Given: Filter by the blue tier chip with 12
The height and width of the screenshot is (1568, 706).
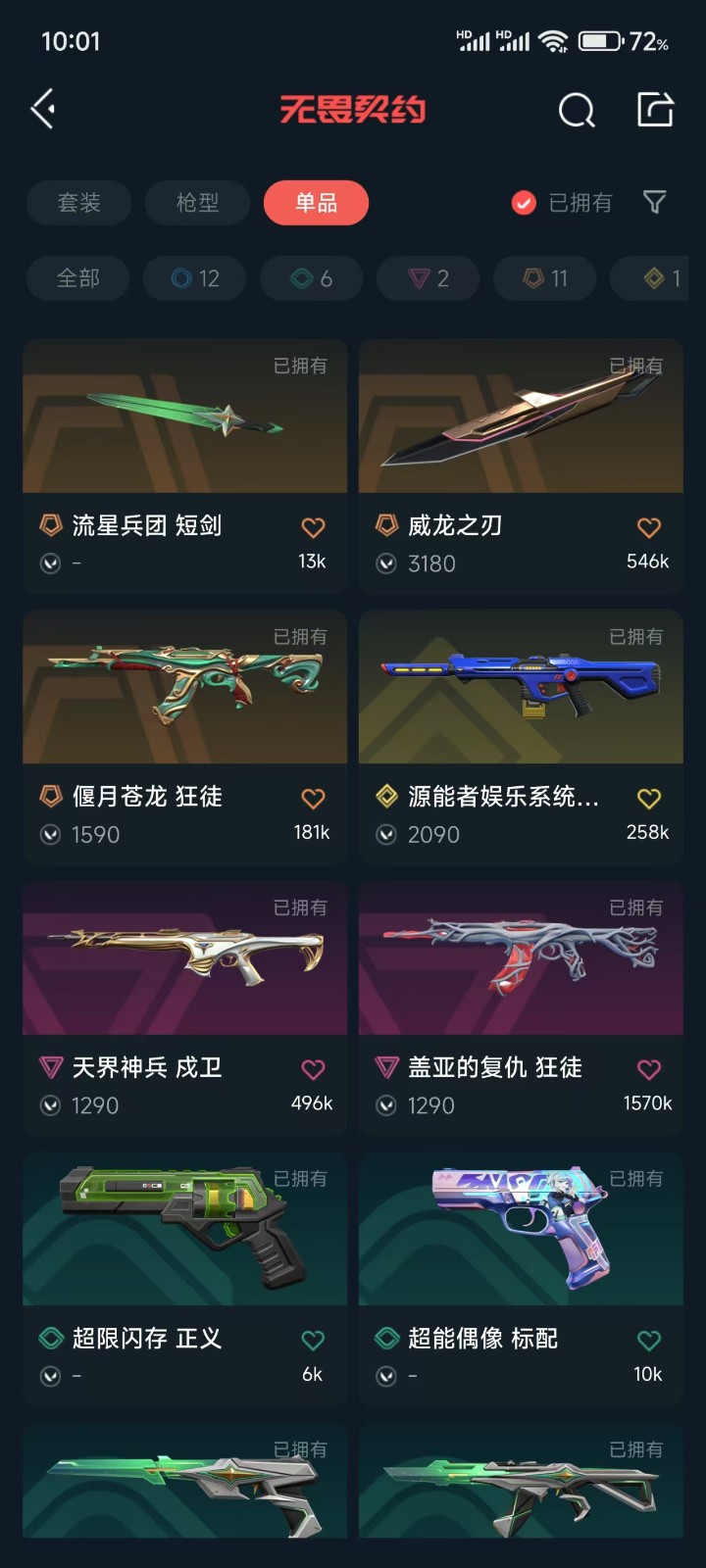Looking at the screenshot, I should [x=195, y=278].
